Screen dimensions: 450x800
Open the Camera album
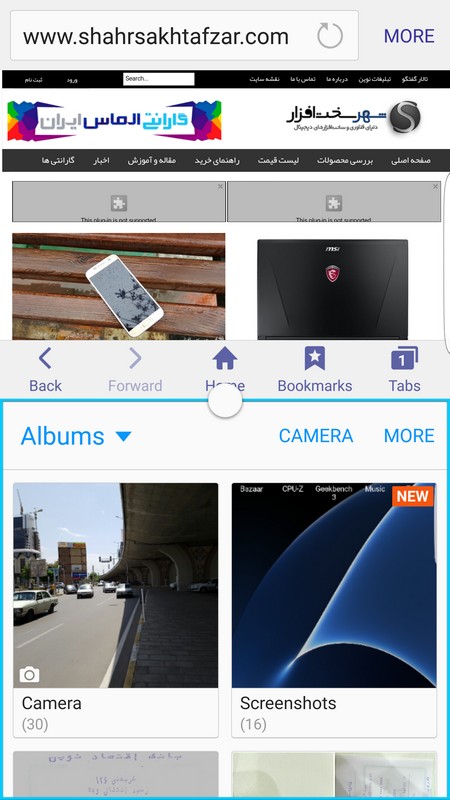pos(116,610)
